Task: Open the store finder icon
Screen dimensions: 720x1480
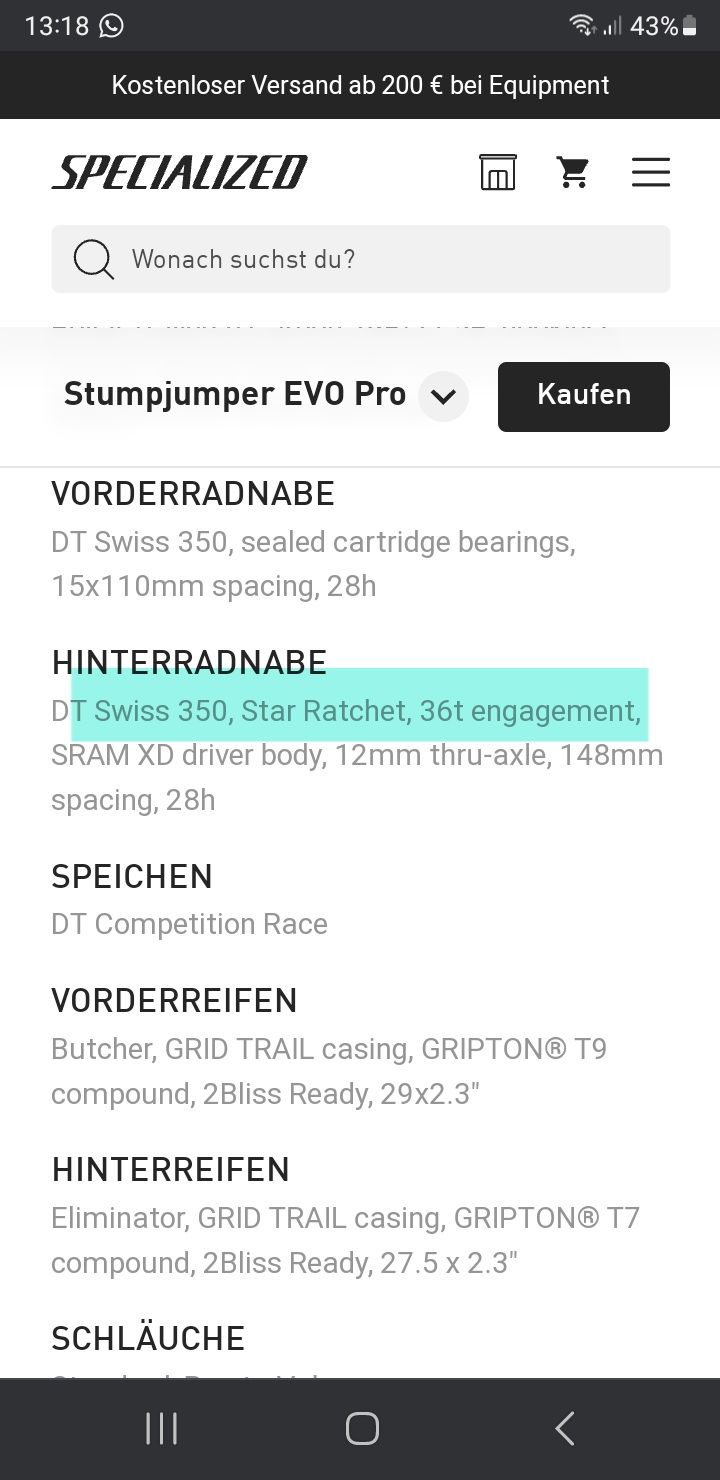Action: (498, 173)
